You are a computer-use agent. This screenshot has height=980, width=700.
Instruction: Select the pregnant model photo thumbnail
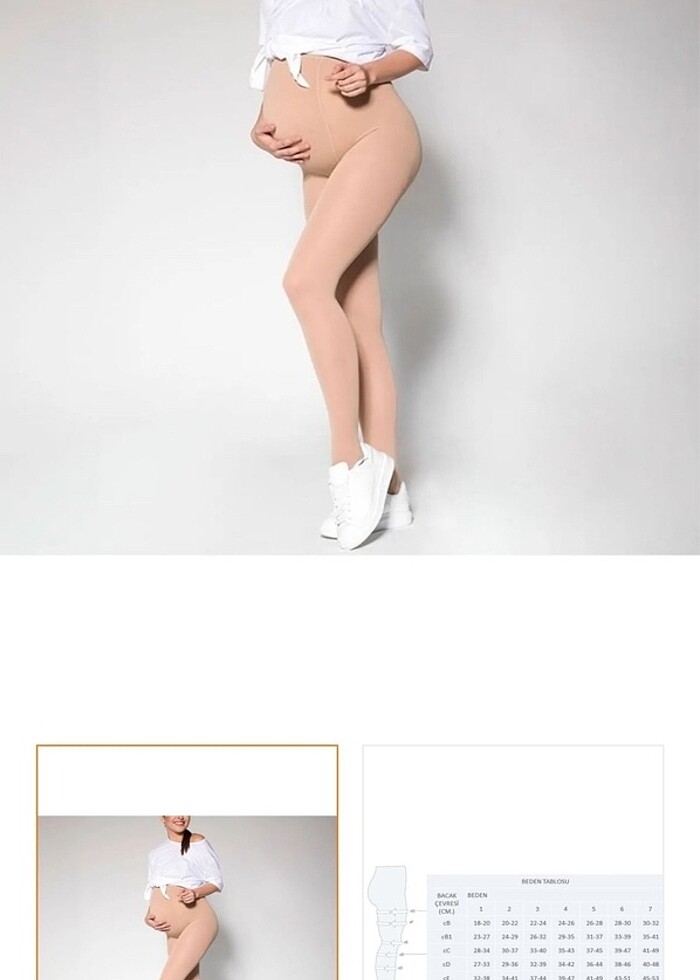tap(187, 862)
